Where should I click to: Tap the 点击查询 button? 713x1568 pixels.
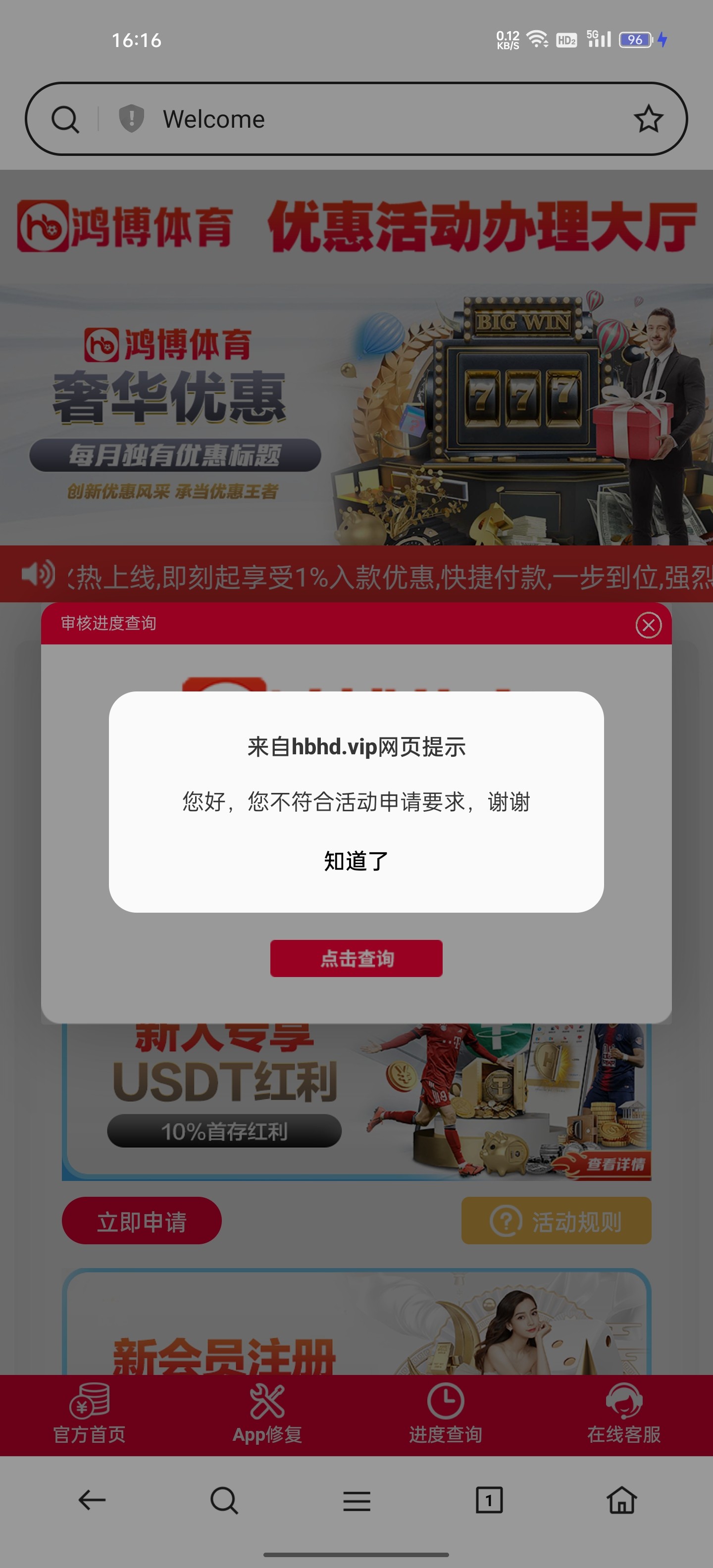[x=356, y=958]
